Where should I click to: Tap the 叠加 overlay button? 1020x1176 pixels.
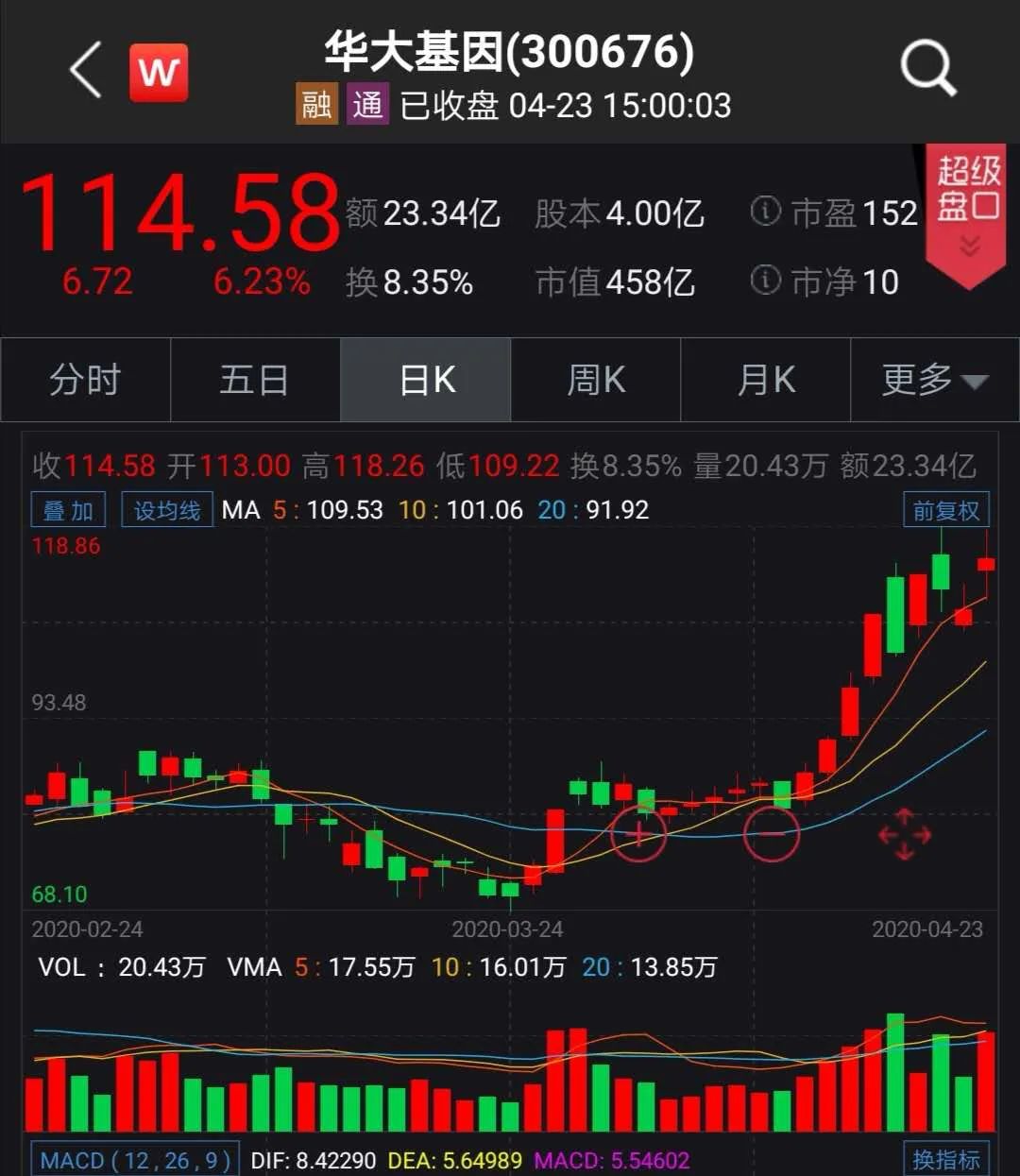click(x=68, y=510)
